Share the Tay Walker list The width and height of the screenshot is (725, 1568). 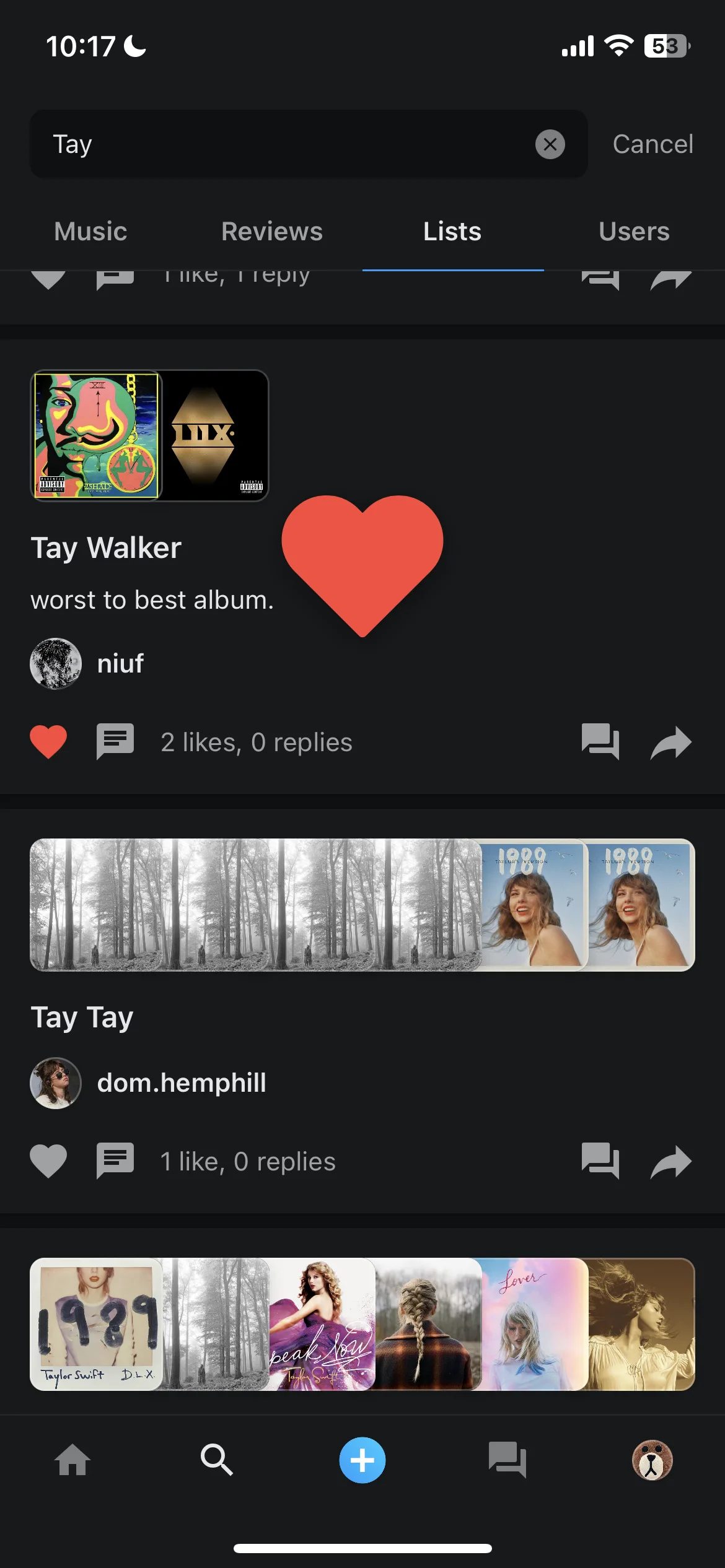click(x=671, y=741)
